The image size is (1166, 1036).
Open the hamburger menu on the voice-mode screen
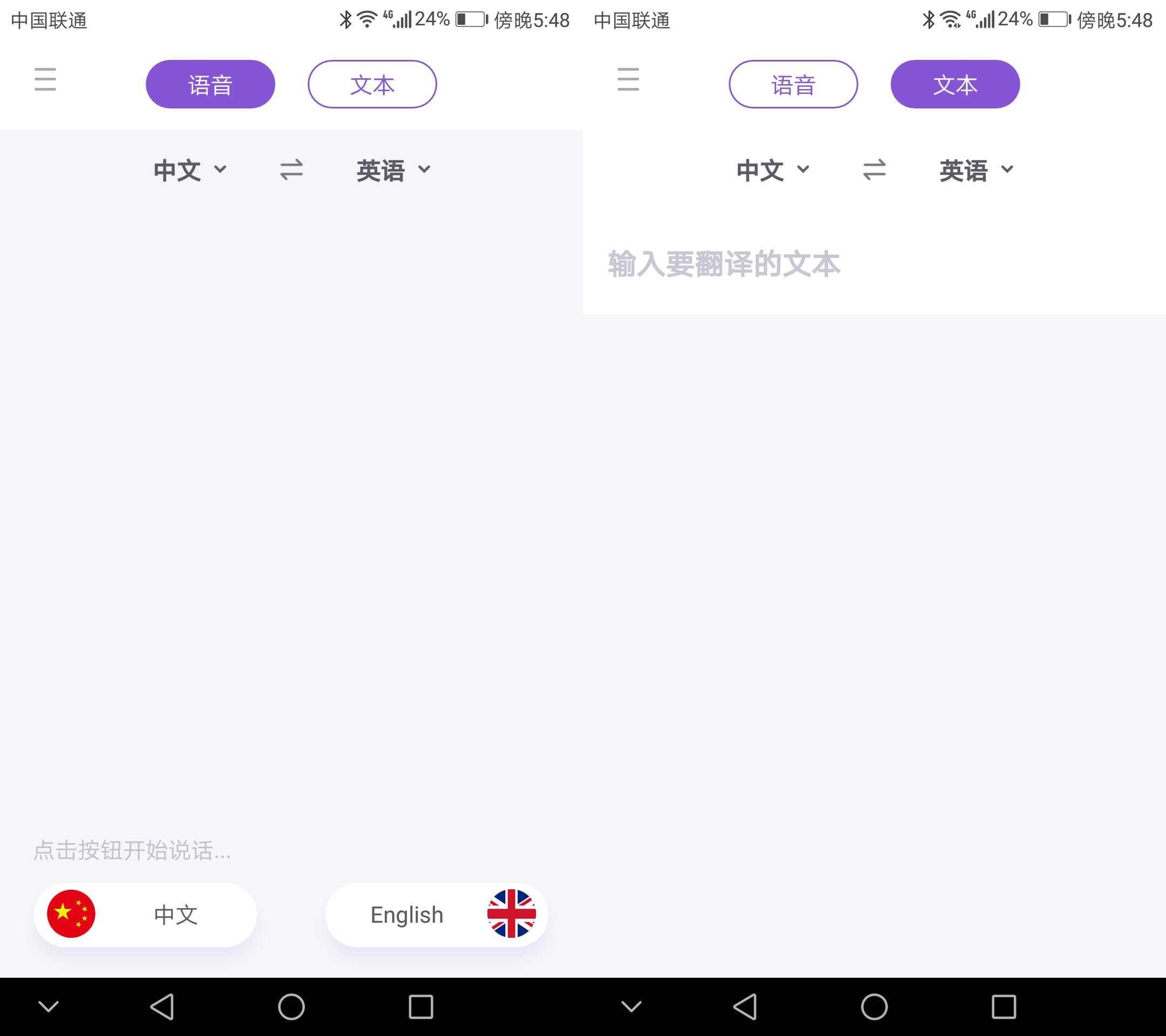pos(45,79)
